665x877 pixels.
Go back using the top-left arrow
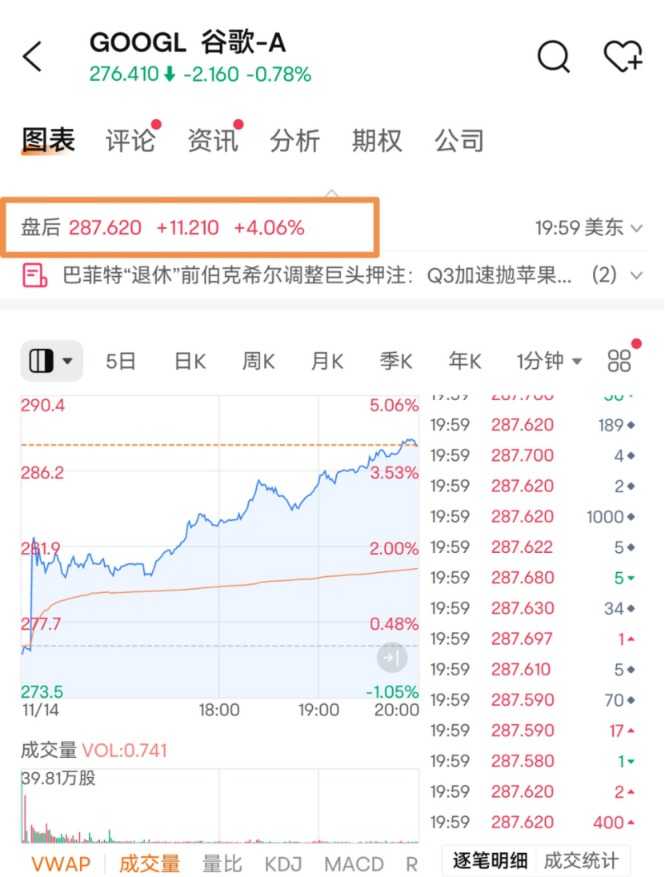tap(33, 57)
